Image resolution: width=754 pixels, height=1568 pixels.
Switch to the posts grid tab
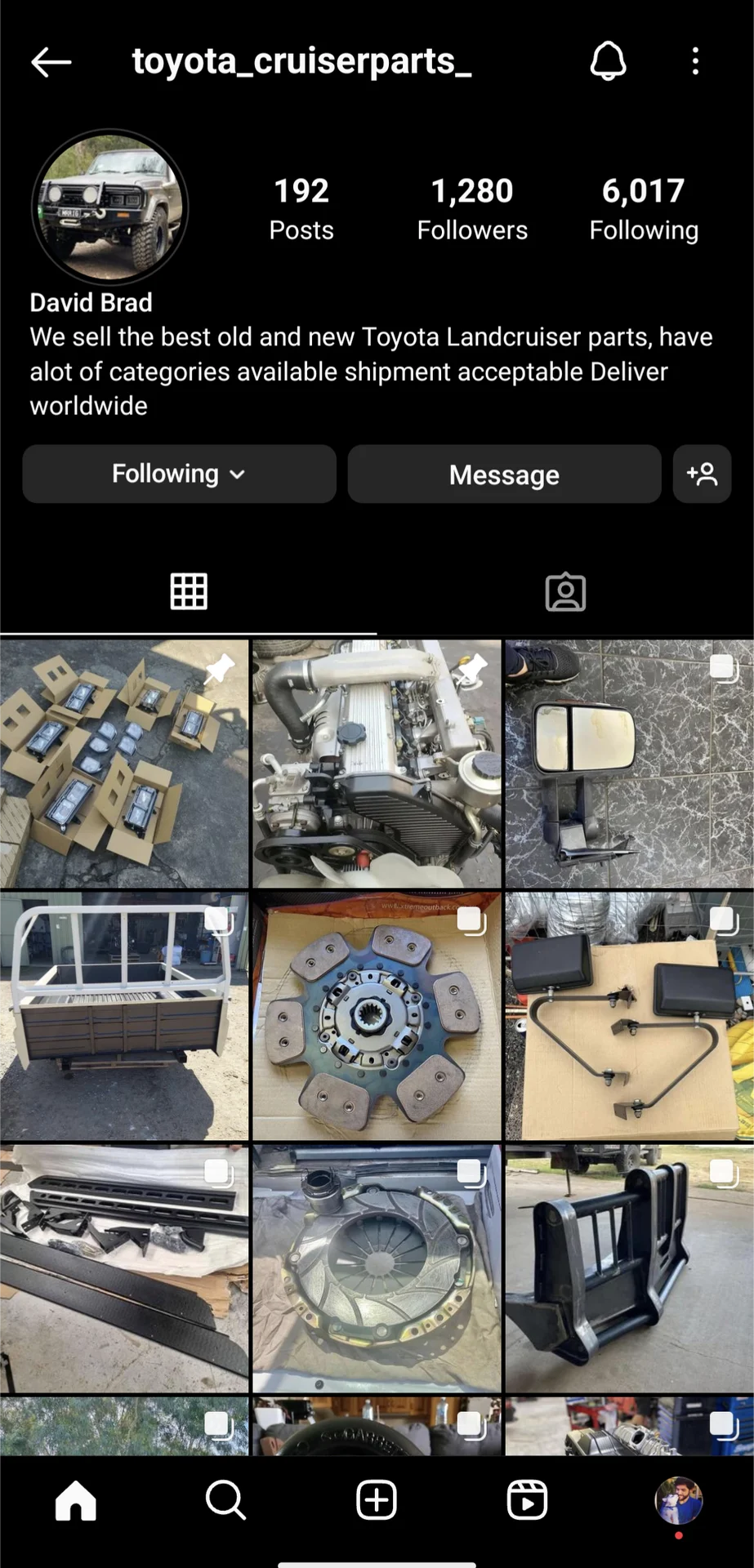coord(188,591)
